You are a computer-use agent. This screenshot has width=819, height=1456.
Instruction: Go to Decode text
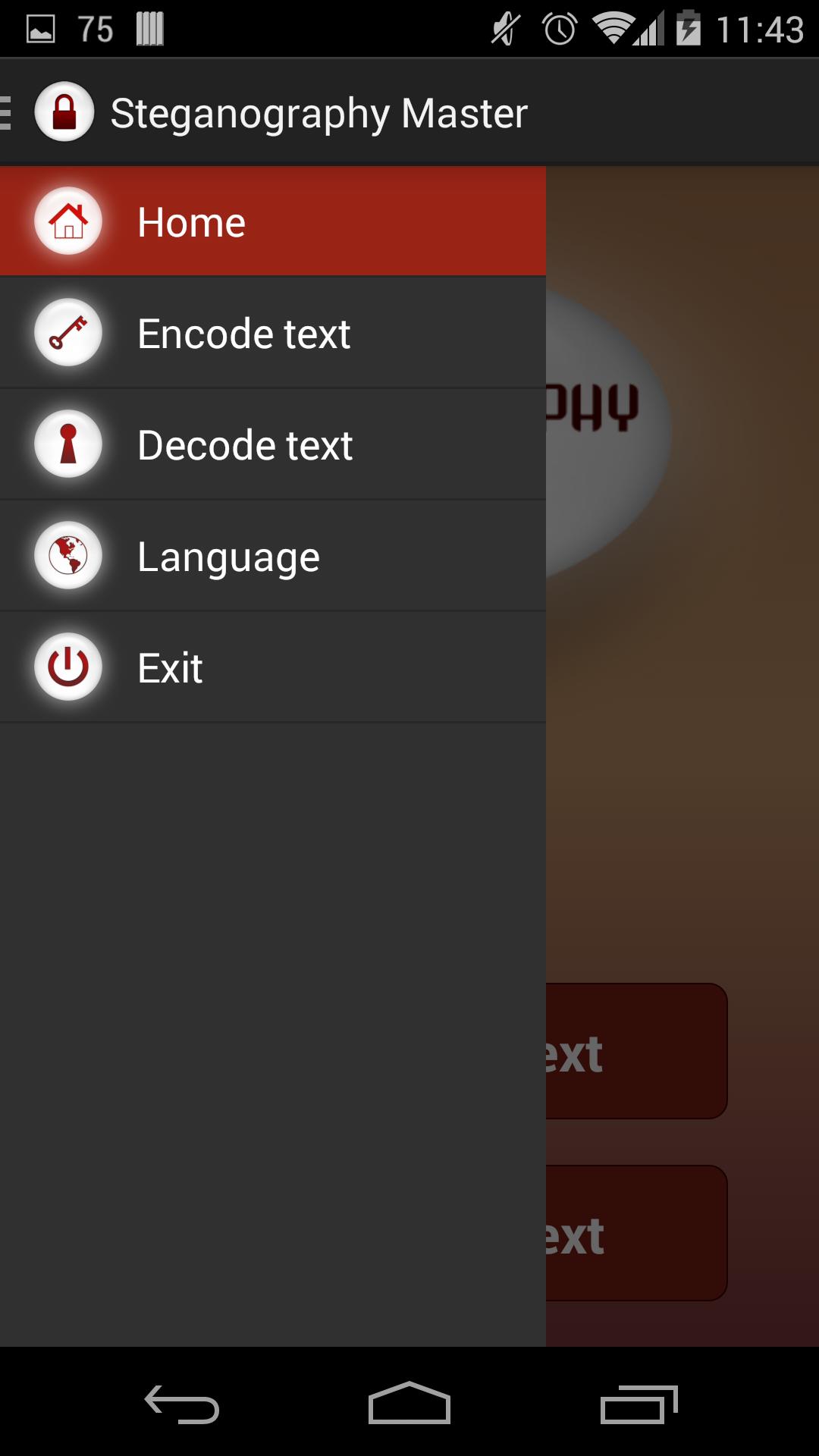(272, 444)
